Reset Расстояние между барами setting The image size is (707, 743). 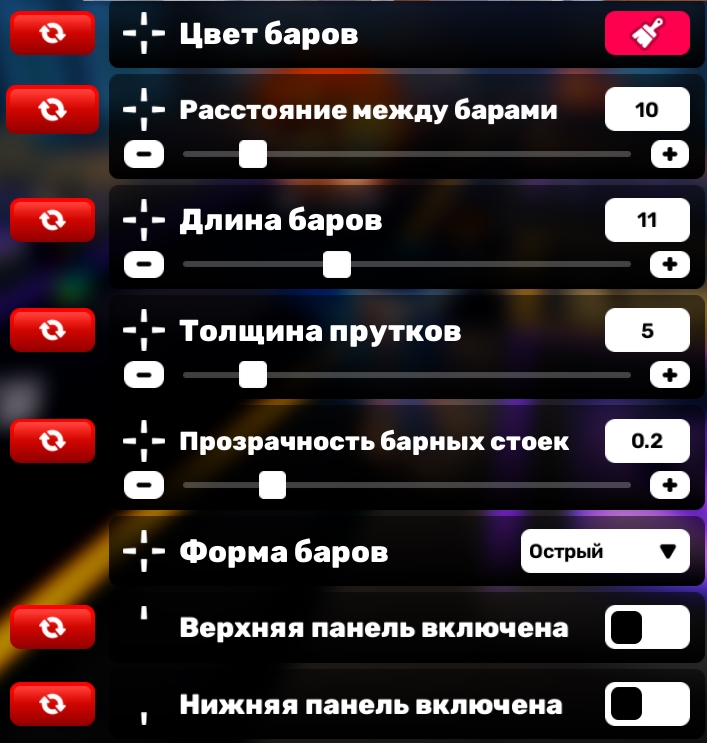[x=52, y=109]
